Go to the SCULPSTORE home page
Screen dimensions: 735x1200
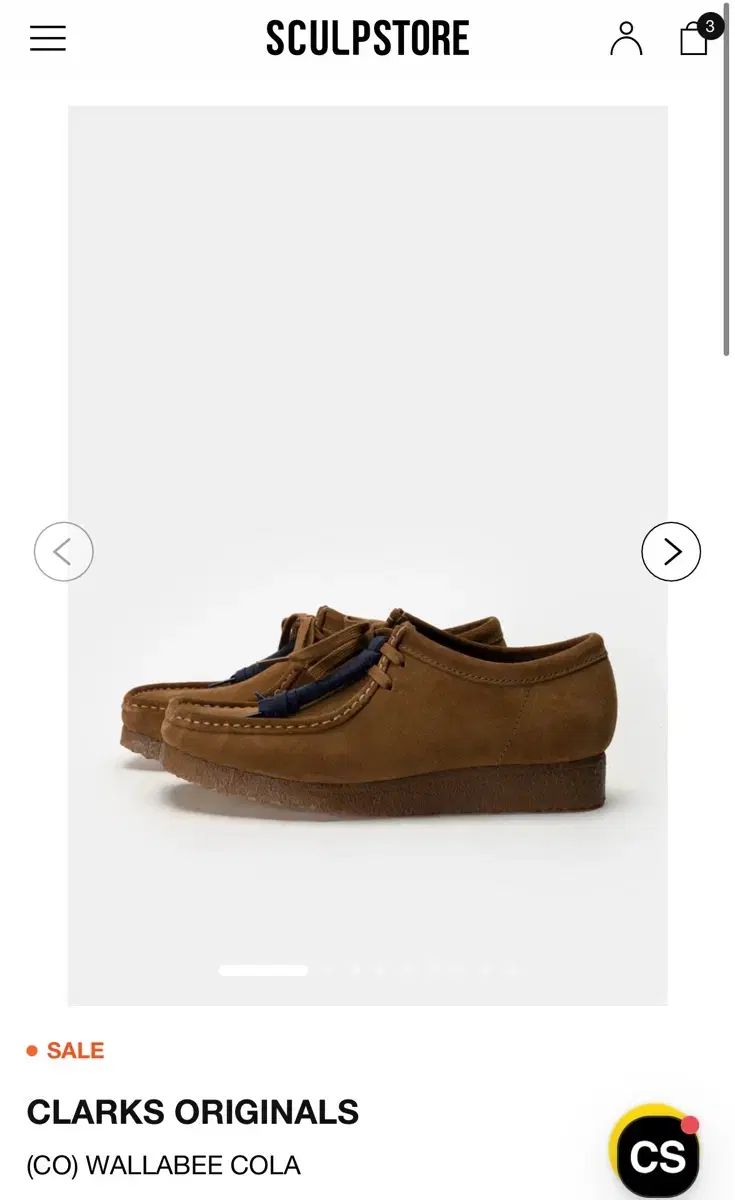point(367,39)
